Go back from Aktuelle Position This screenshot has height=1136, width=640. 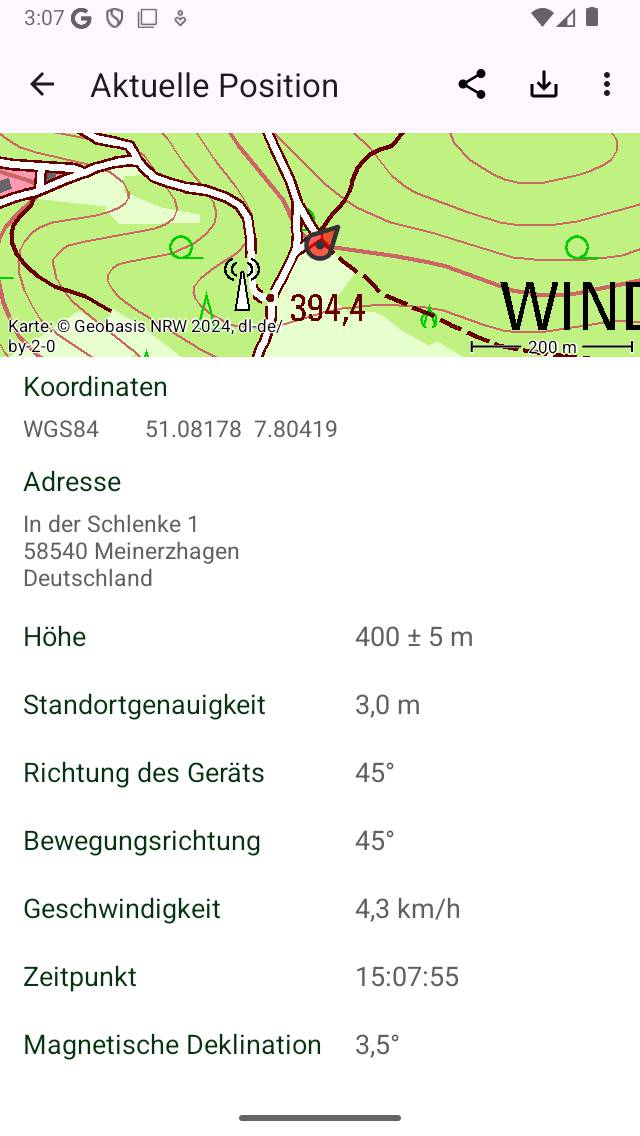(x=42, y=85)
